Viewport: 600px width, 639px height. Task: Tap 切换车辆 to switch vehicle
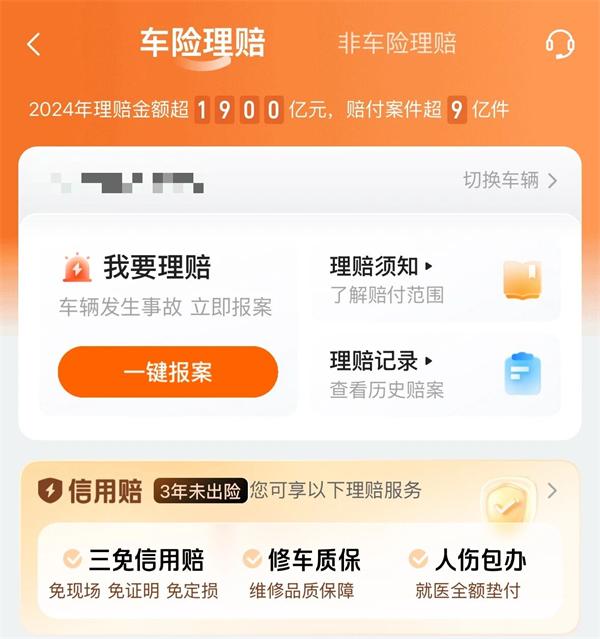tap(510, 180)
